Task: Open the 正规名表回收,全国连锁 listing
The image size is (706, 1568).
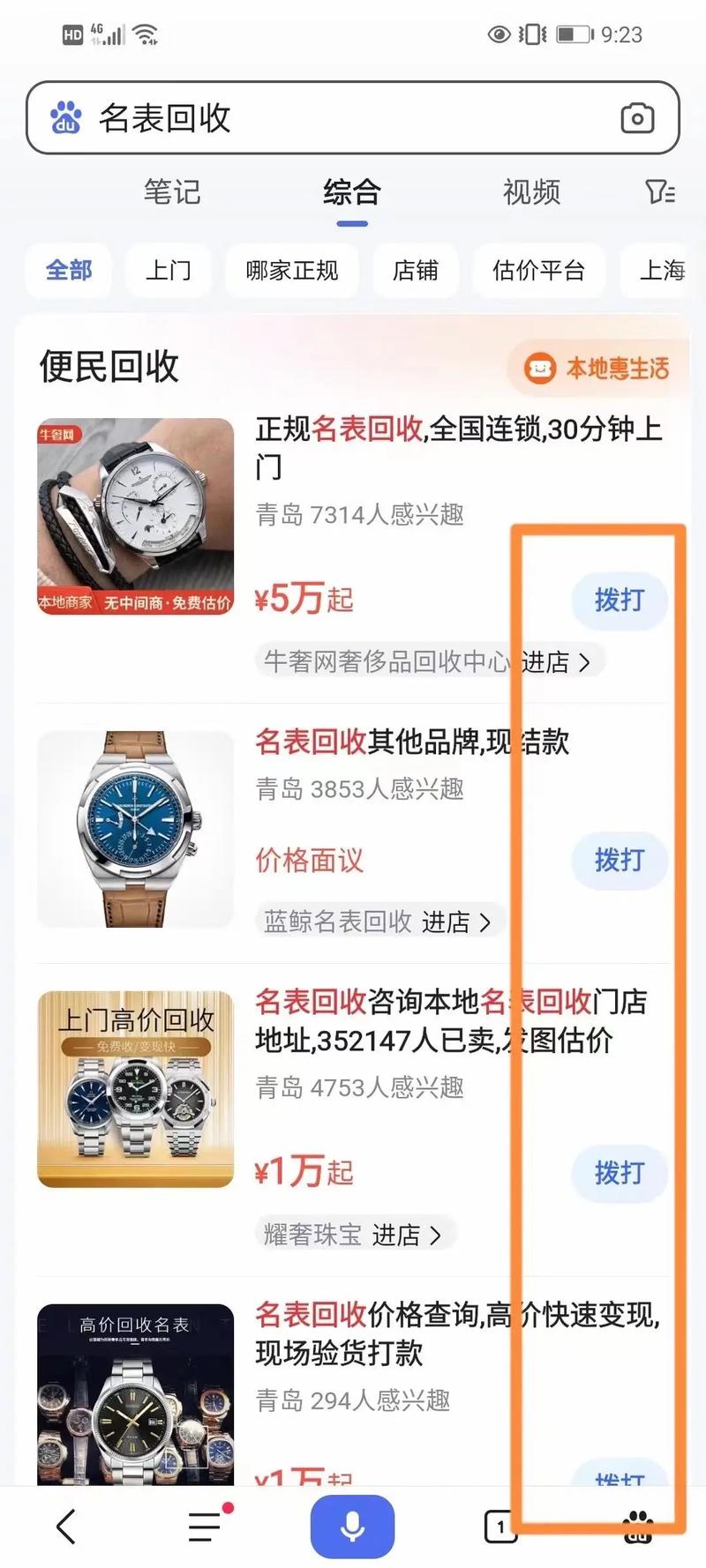Action: pos(459,448)
